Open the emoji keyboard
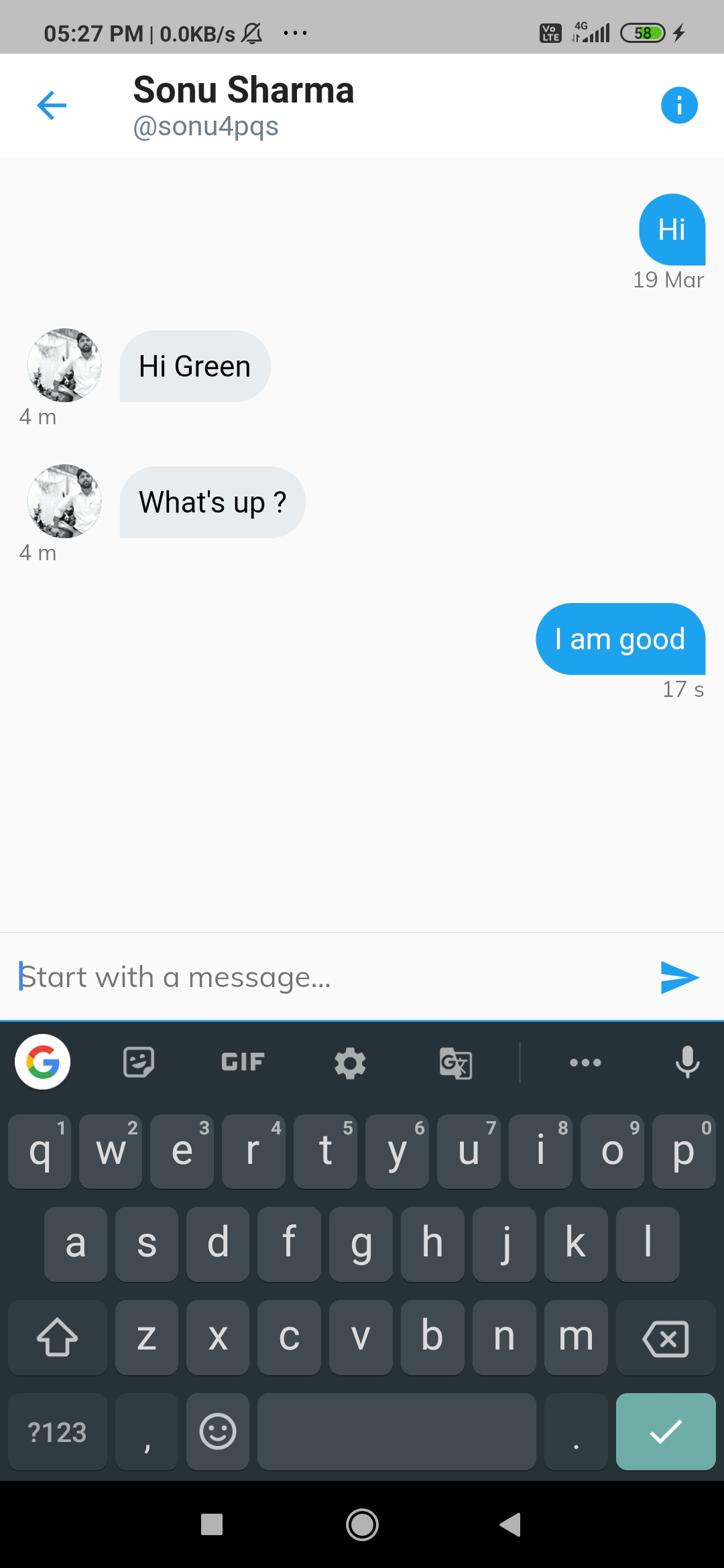Image resolution: width=724 pixels, height=1568 pixels. click(x=218, y=1432)
